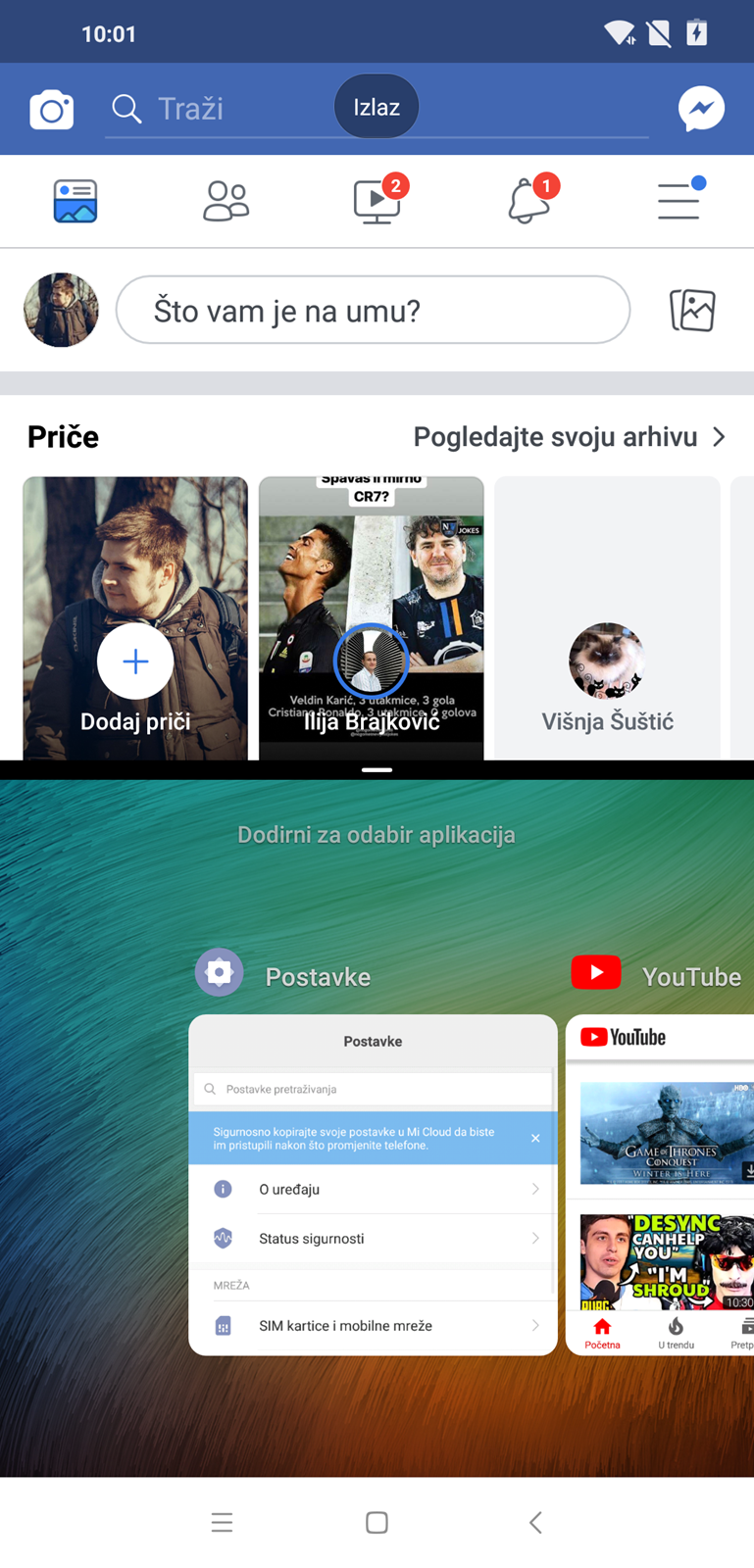Open Messenger from the top bar
The image size is (754, 1568).
701,109
